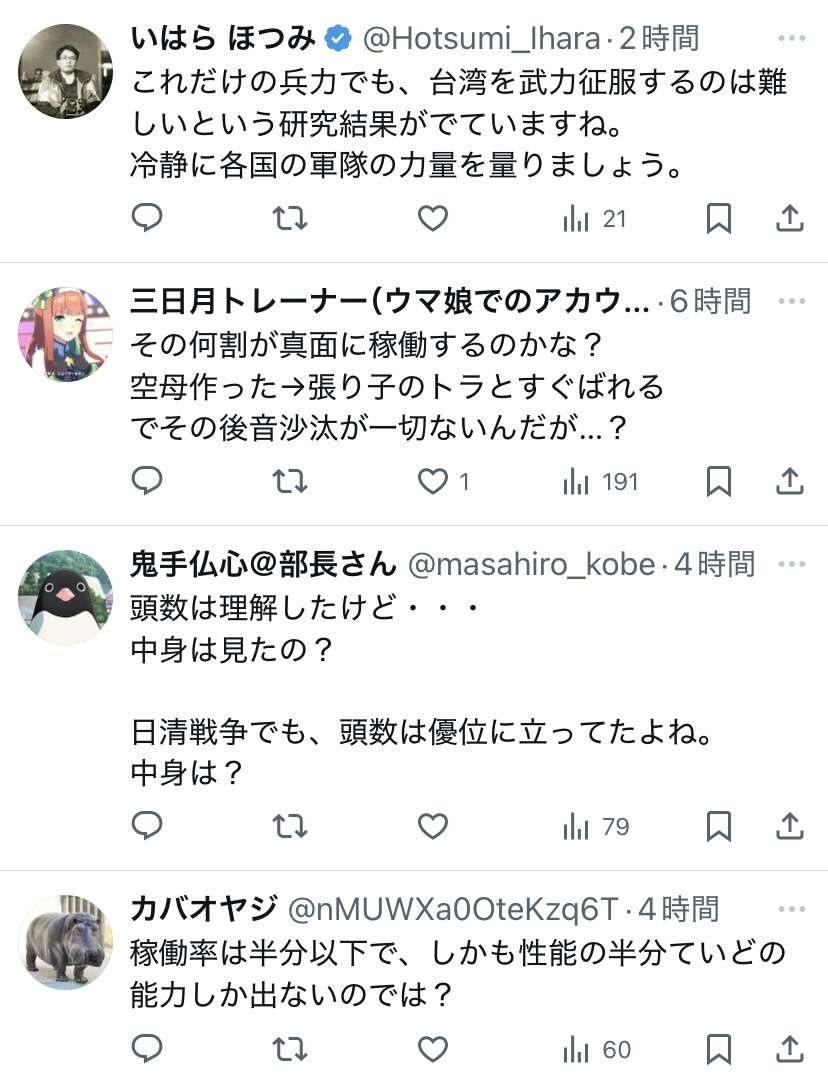Screen dimensions: 828x1075
Task: Reply to いはら ほつみ's post
Action: click(x=147, y=218)
